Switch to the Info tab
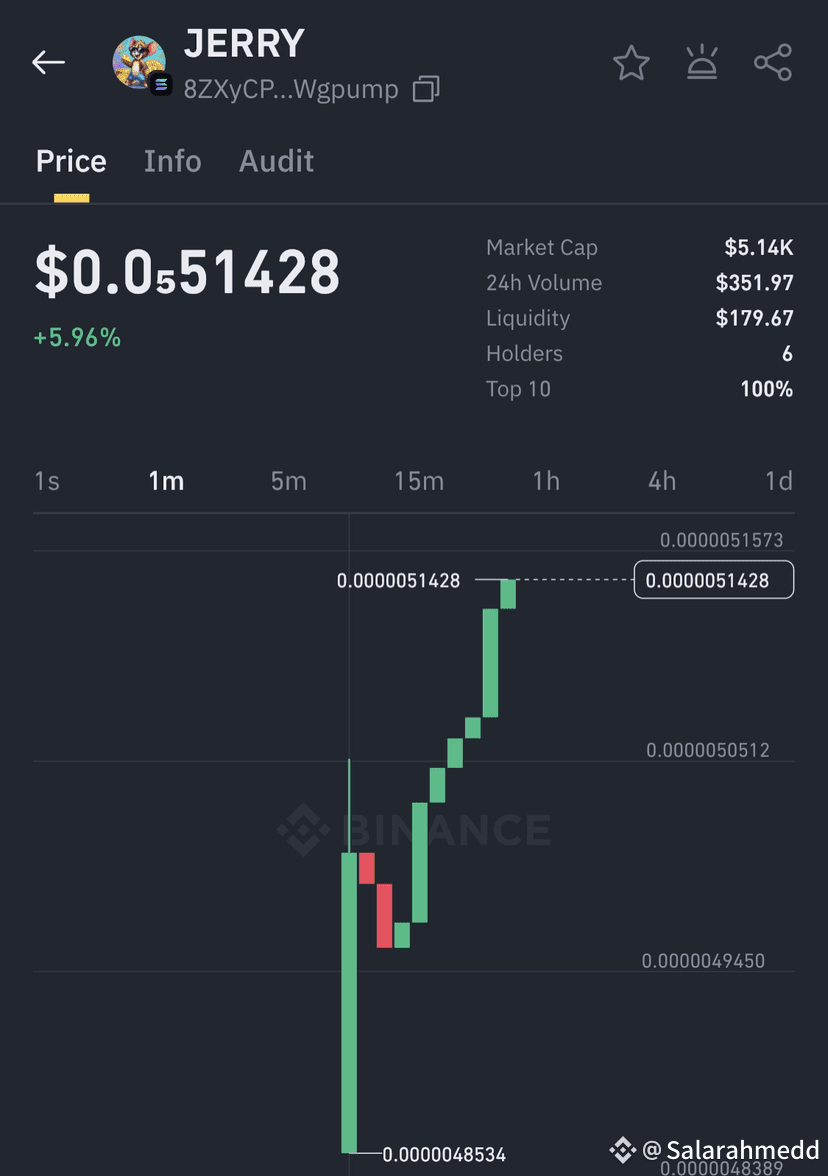The image size is (828, 1176). tap(172, 161)
